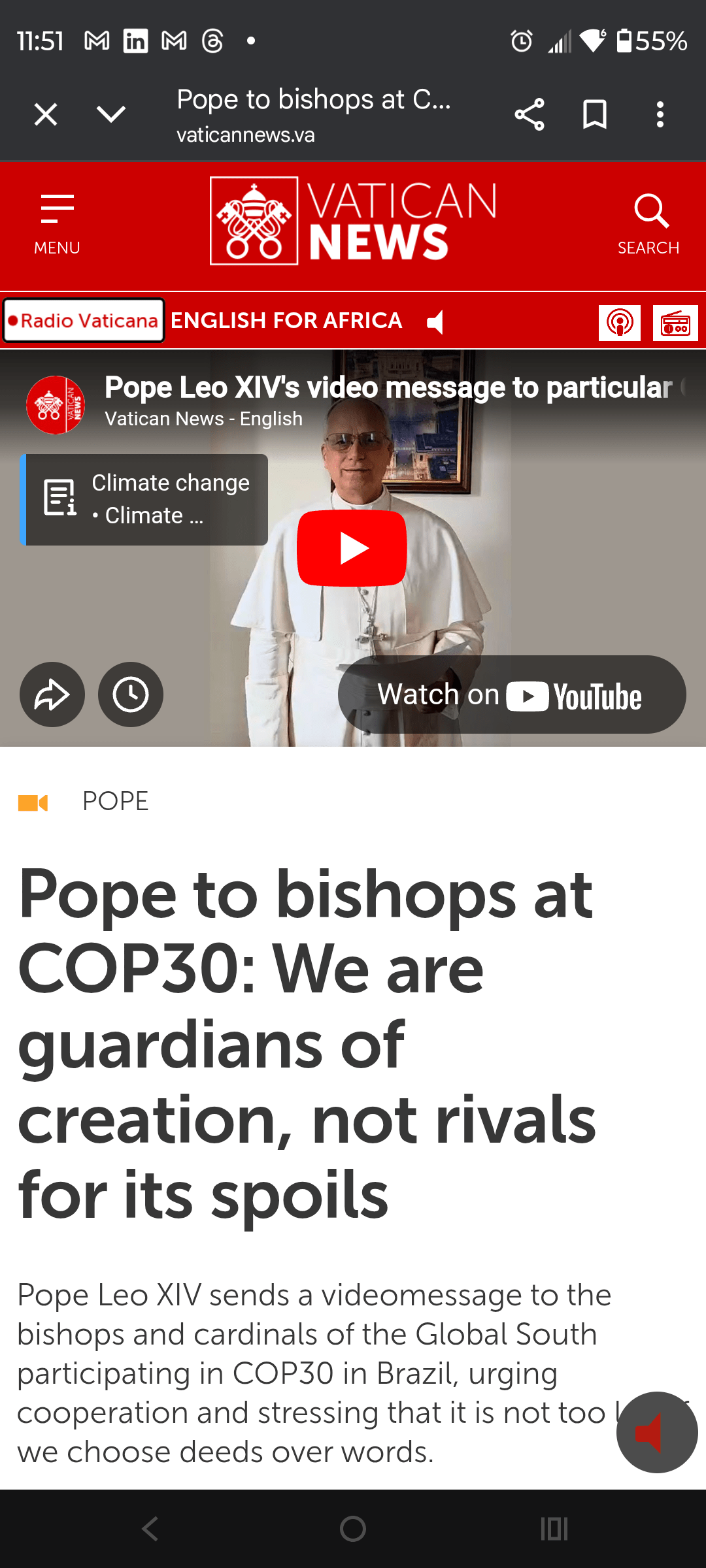This screenshot has height=1568, width=706.
Task: Share the YouTube video via arrow icon
Action: pos(52,694)
